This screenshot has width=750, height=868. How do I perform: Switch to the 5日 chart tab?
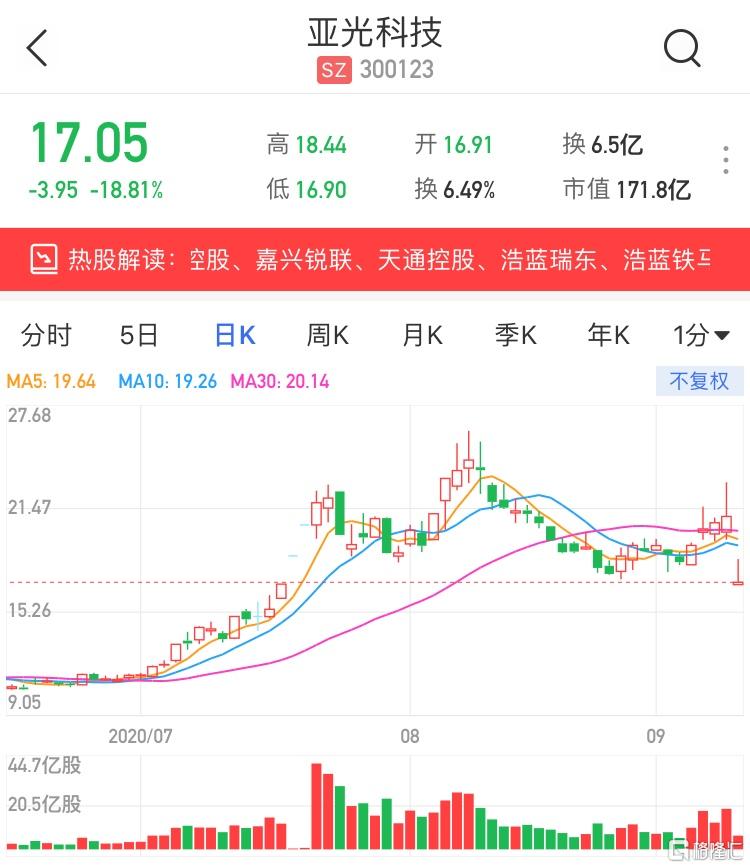coord(139,335)
